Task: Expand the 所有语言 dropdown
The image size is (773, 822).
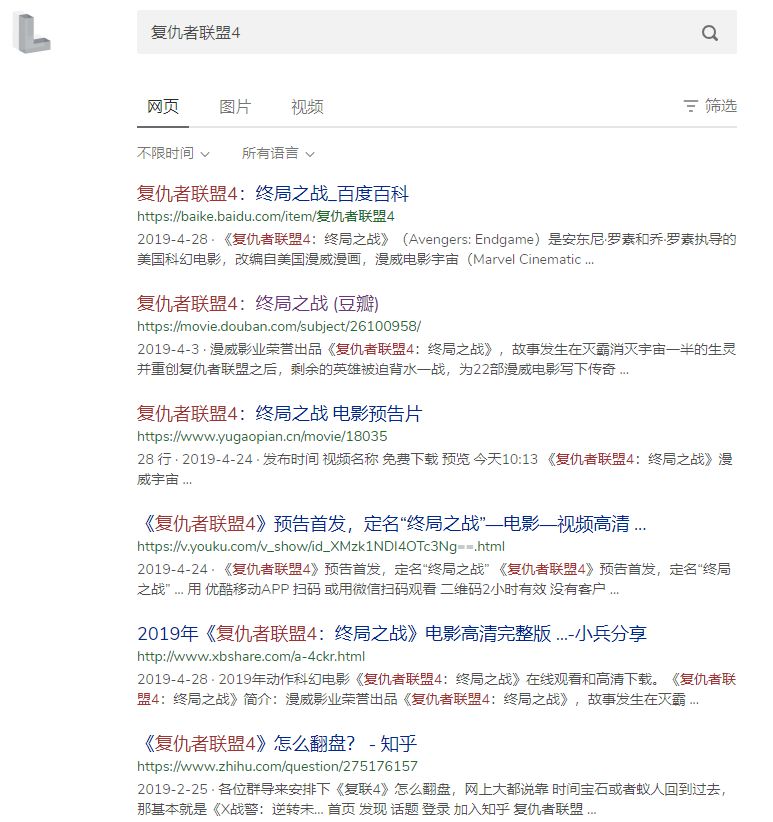Action: click(x=278, y=154)
